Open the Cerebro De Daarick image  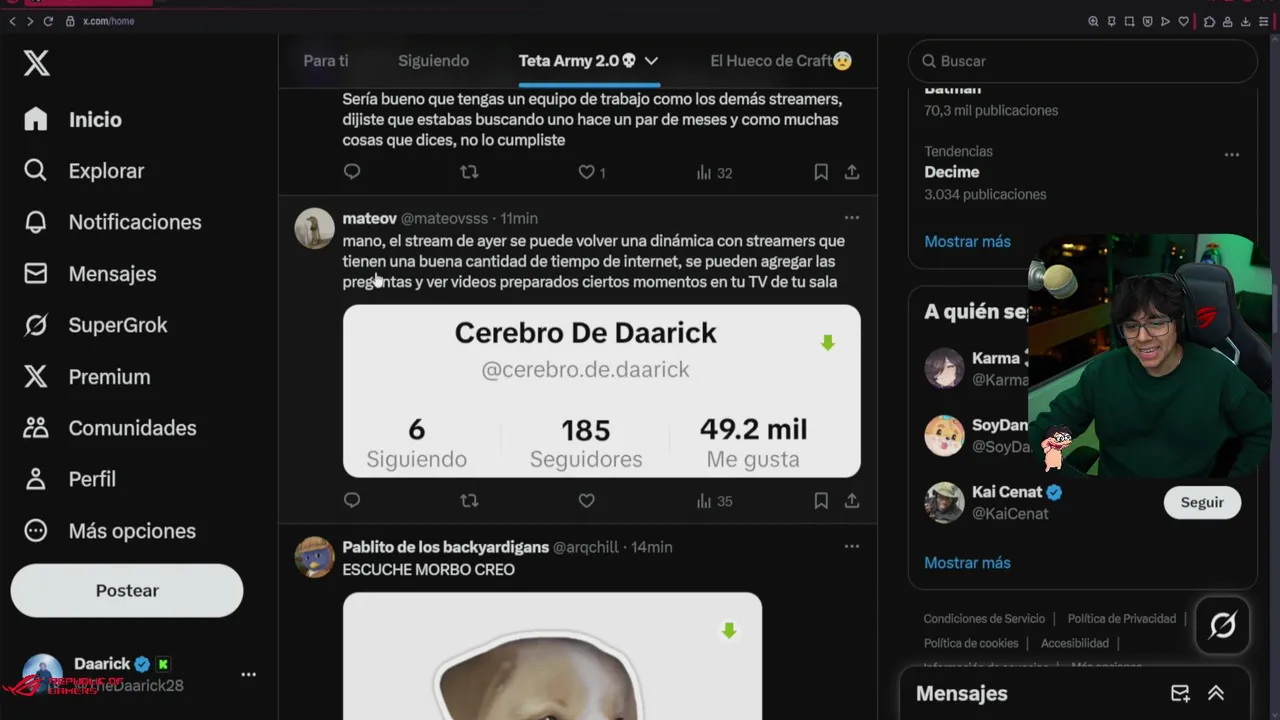[x=601, y=391]
